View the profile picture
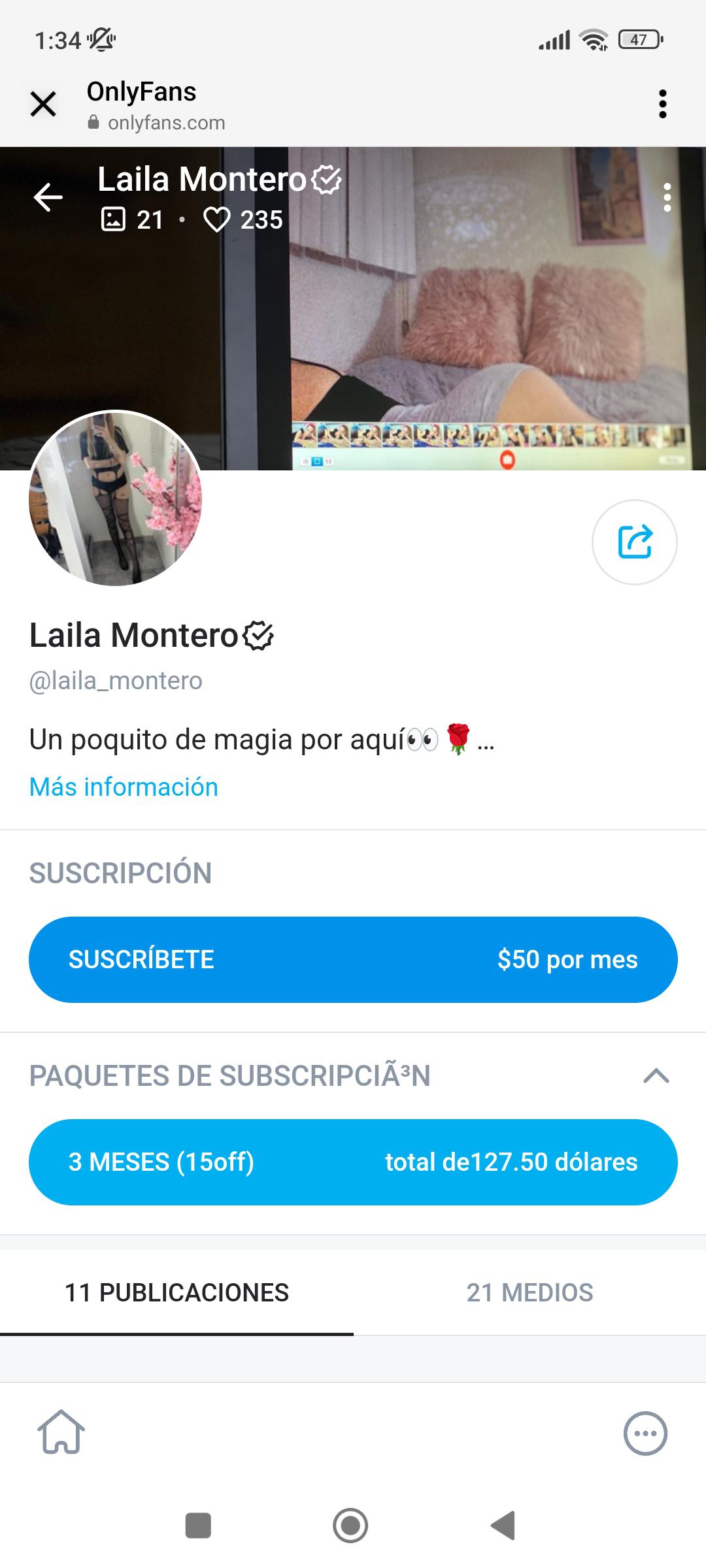Screen dimensions: 706x1568 [x=116, y=498]
